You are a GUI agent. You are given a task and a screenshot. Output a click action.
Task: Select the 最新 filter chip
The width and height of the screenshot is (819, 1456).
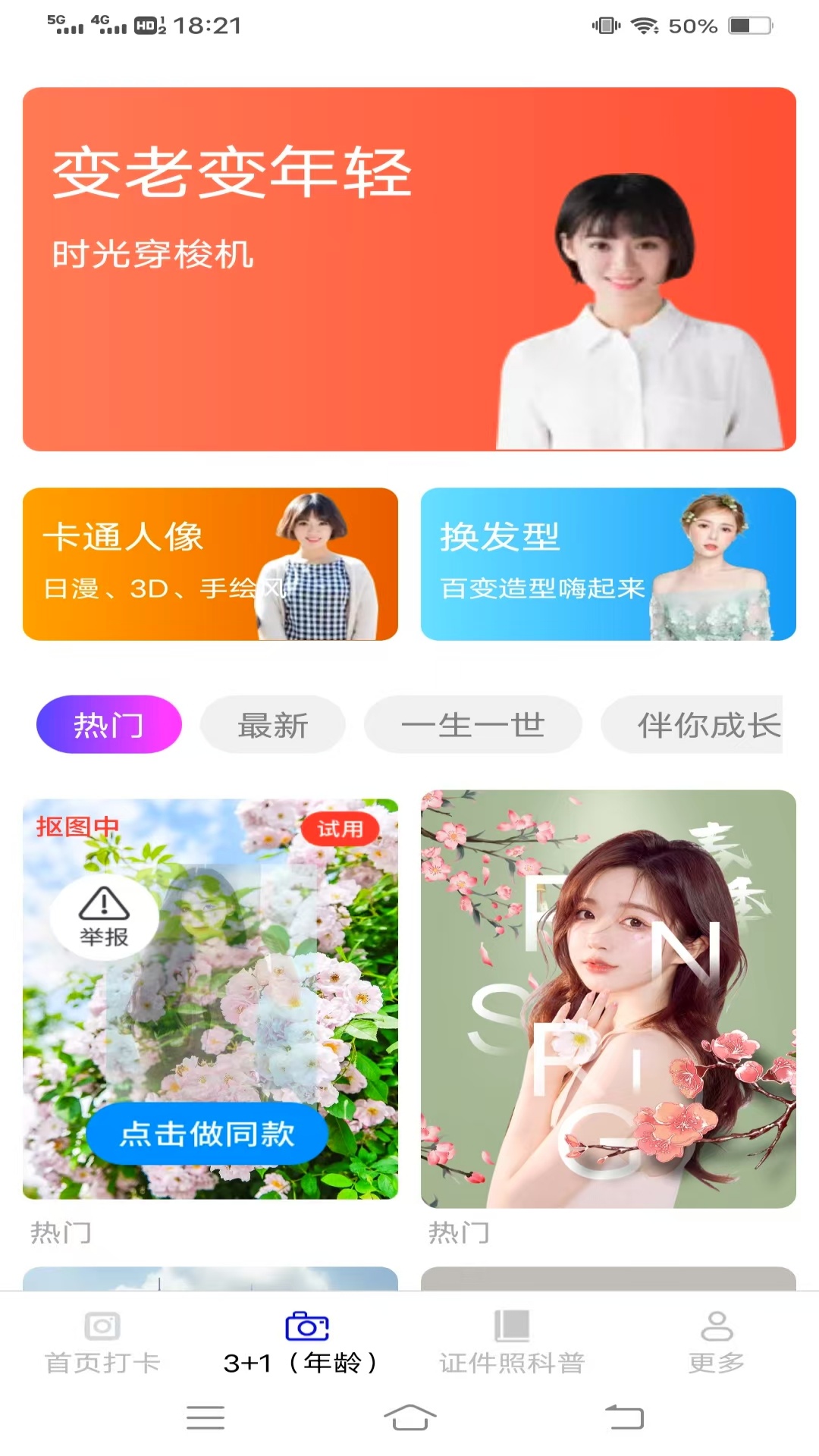[x=273, y=724]
